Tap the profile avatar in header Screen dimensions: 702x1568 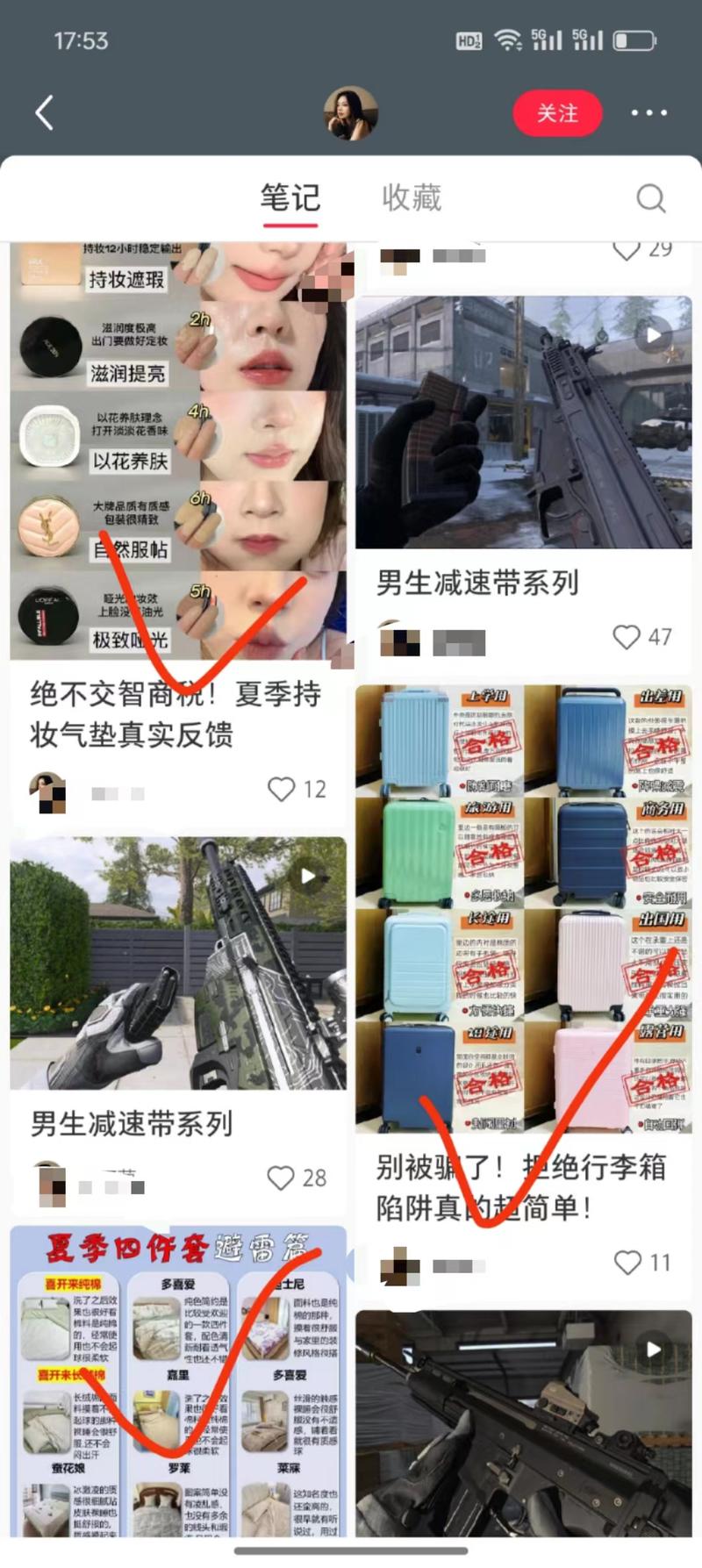click(x=351, y=113)
